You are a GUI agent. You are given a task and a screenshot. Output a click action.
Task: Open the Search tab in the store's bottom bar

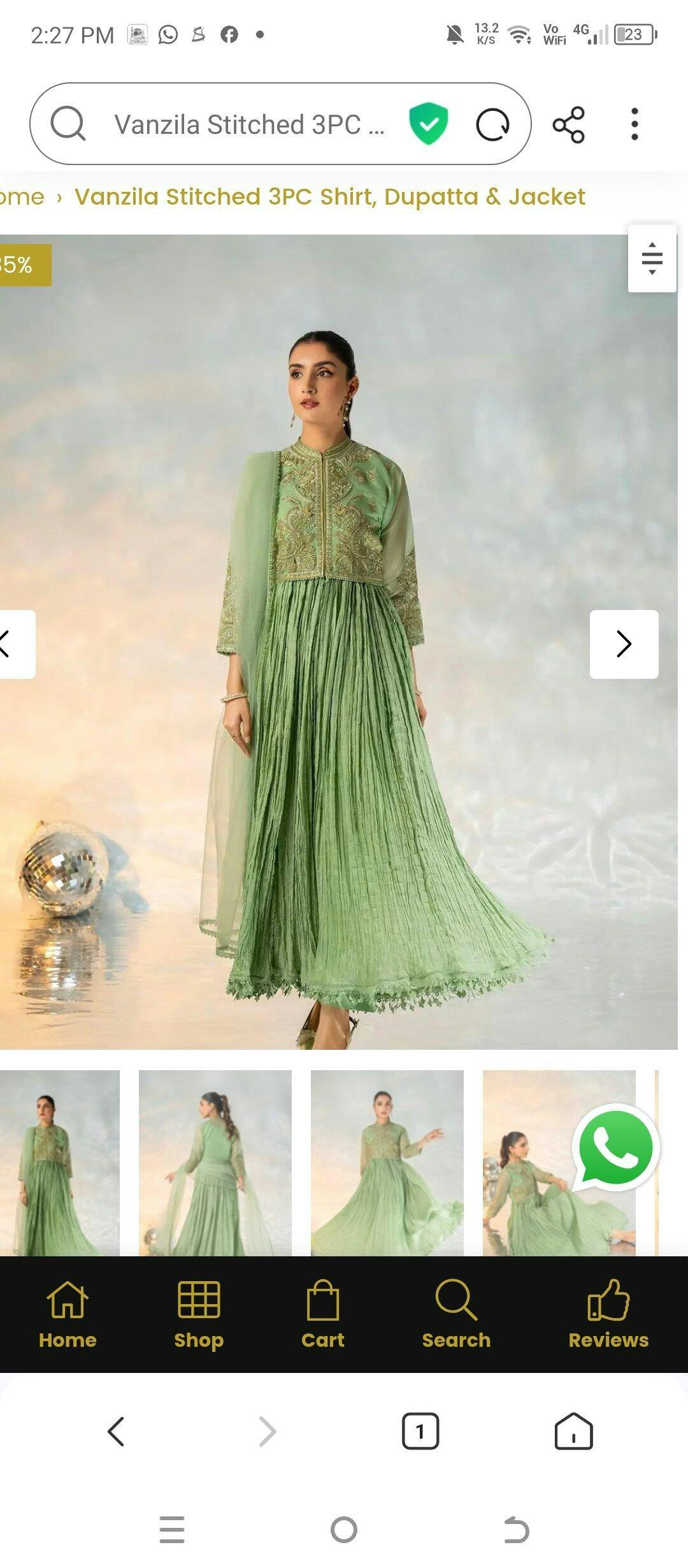[x=456, y=1314]
